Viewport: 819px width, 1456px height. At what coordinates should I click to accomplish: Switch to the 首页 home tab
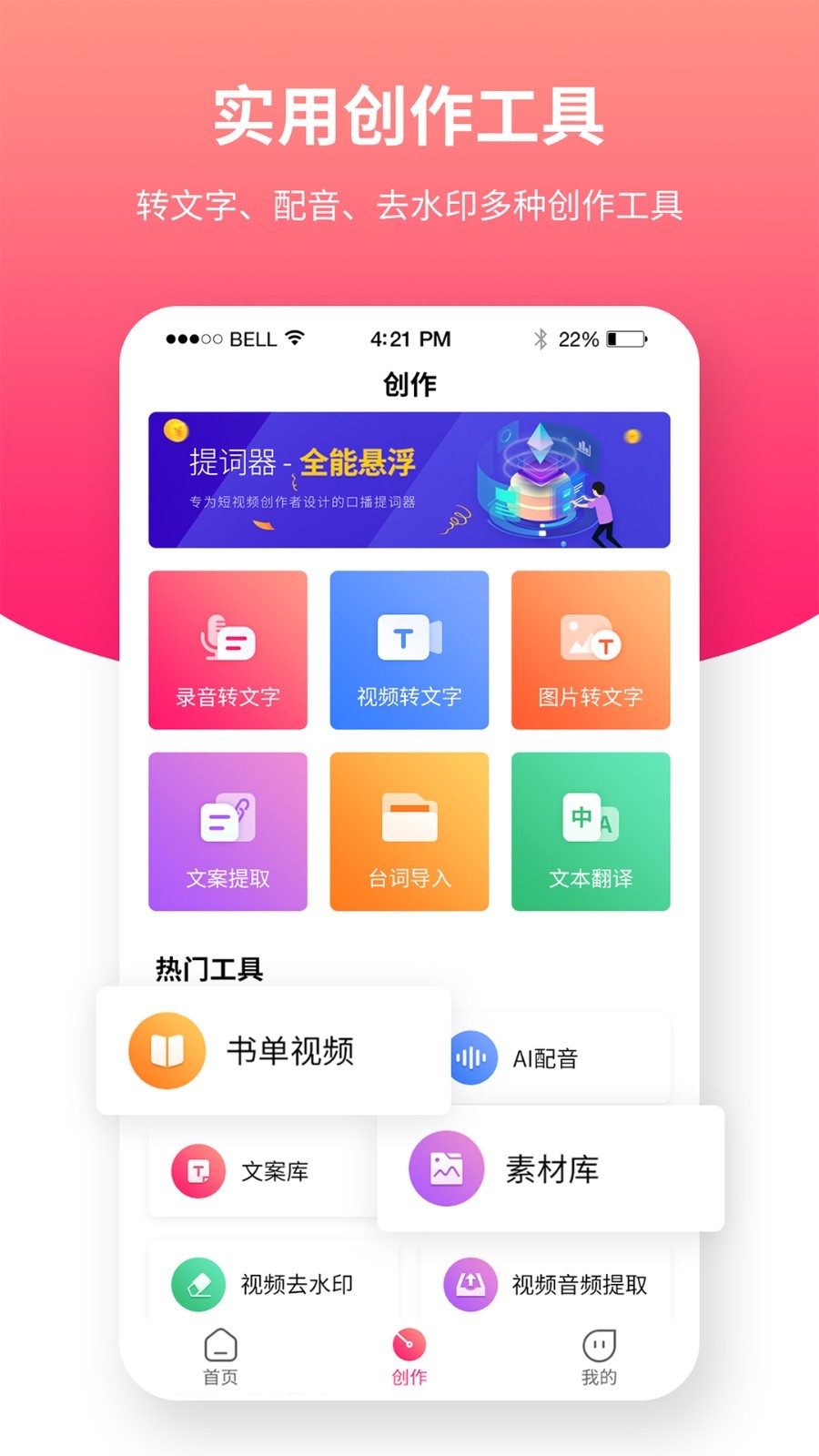218,1358
